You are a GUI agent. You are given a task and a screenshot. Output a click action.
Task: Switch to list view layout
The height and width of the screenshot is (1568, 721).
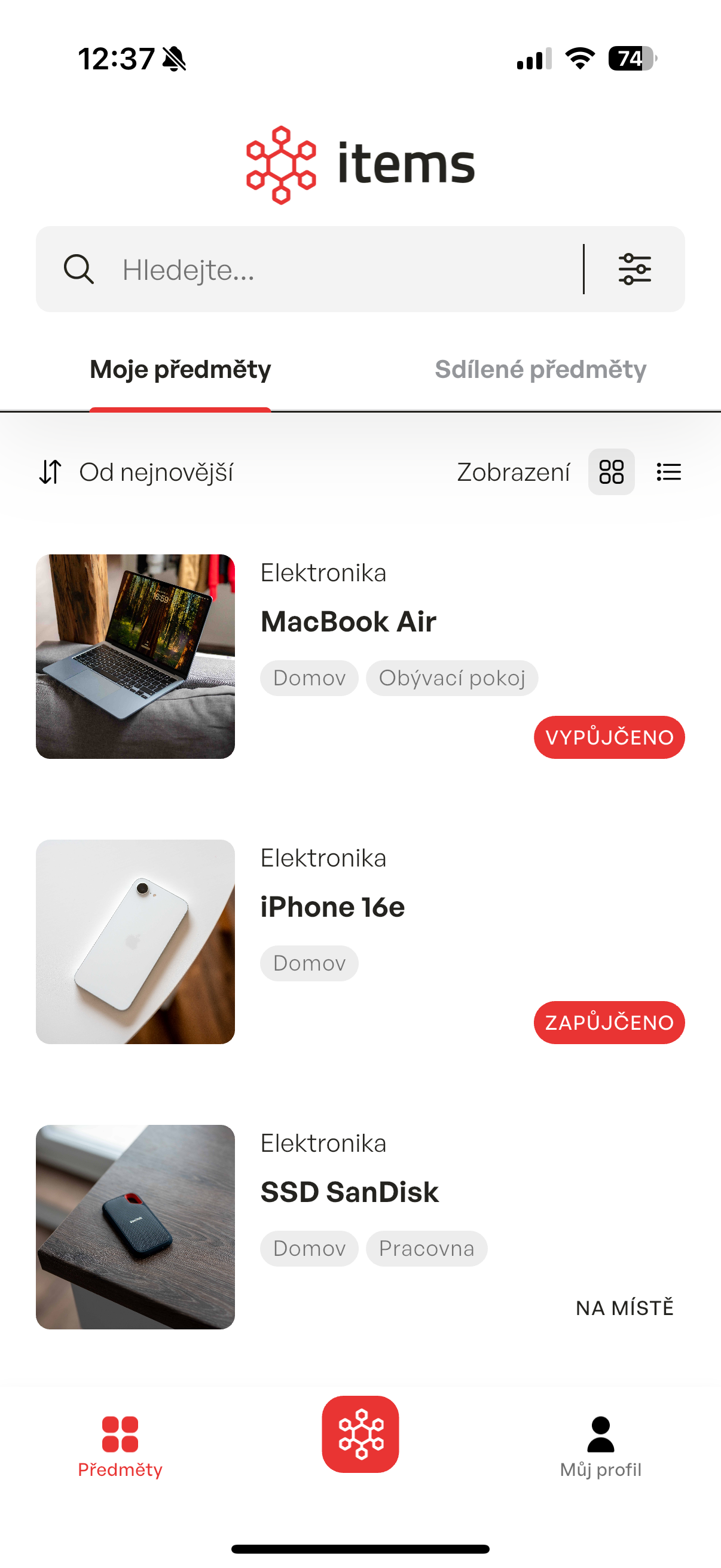pos(668,472)
